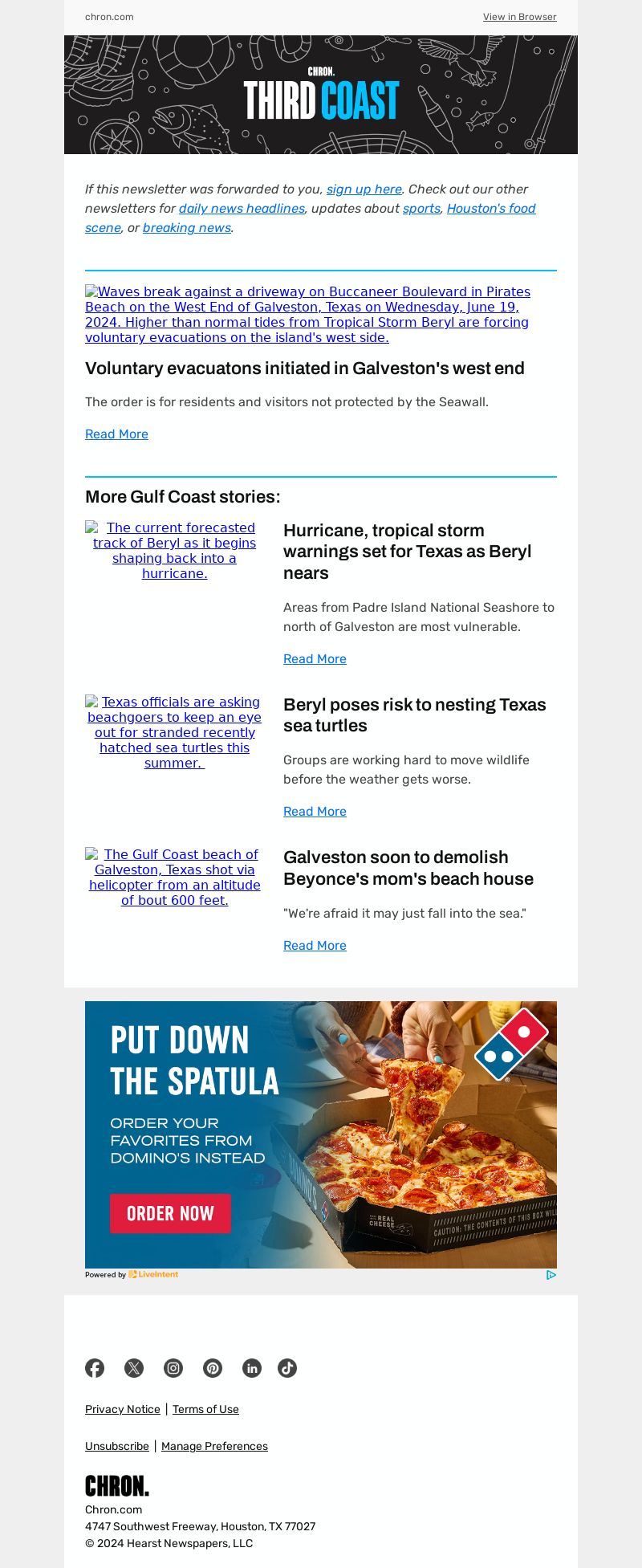Open the X social icon
Screen dimensions: 642x1568
(134, 1368)
